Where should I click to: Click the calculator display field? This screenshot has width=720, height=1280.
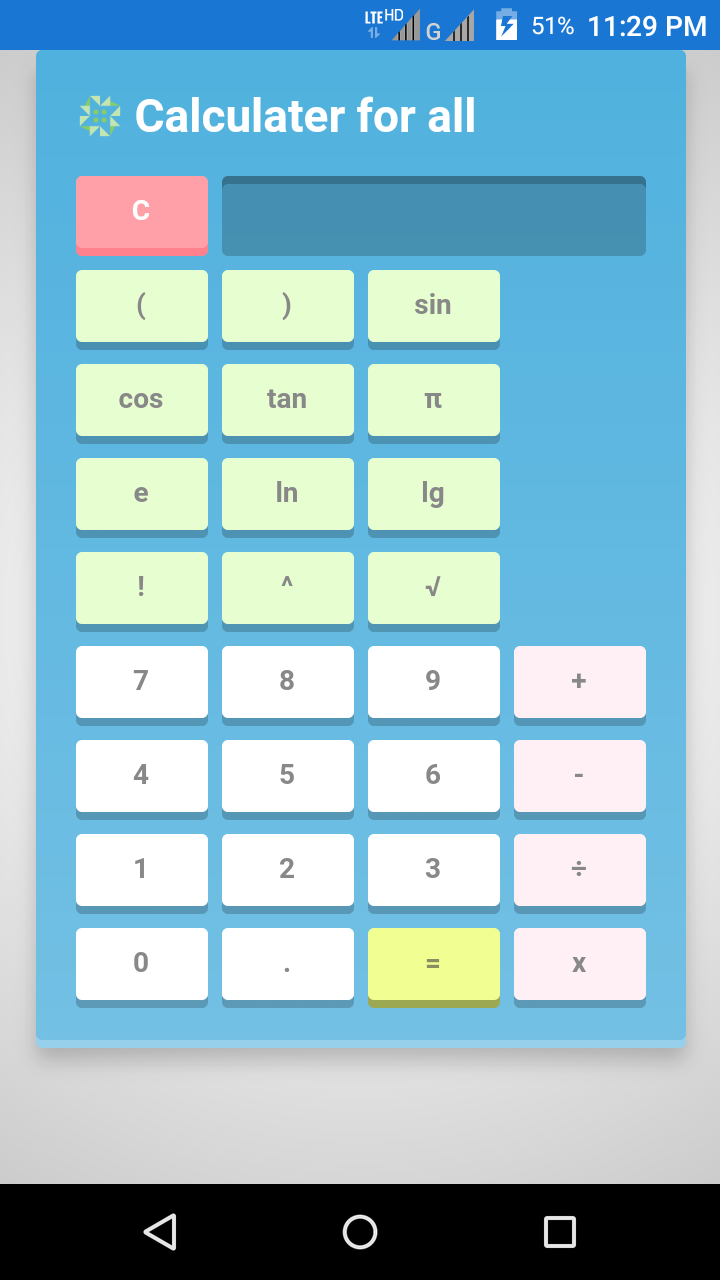pyautogui.click(x=433, y=215)
